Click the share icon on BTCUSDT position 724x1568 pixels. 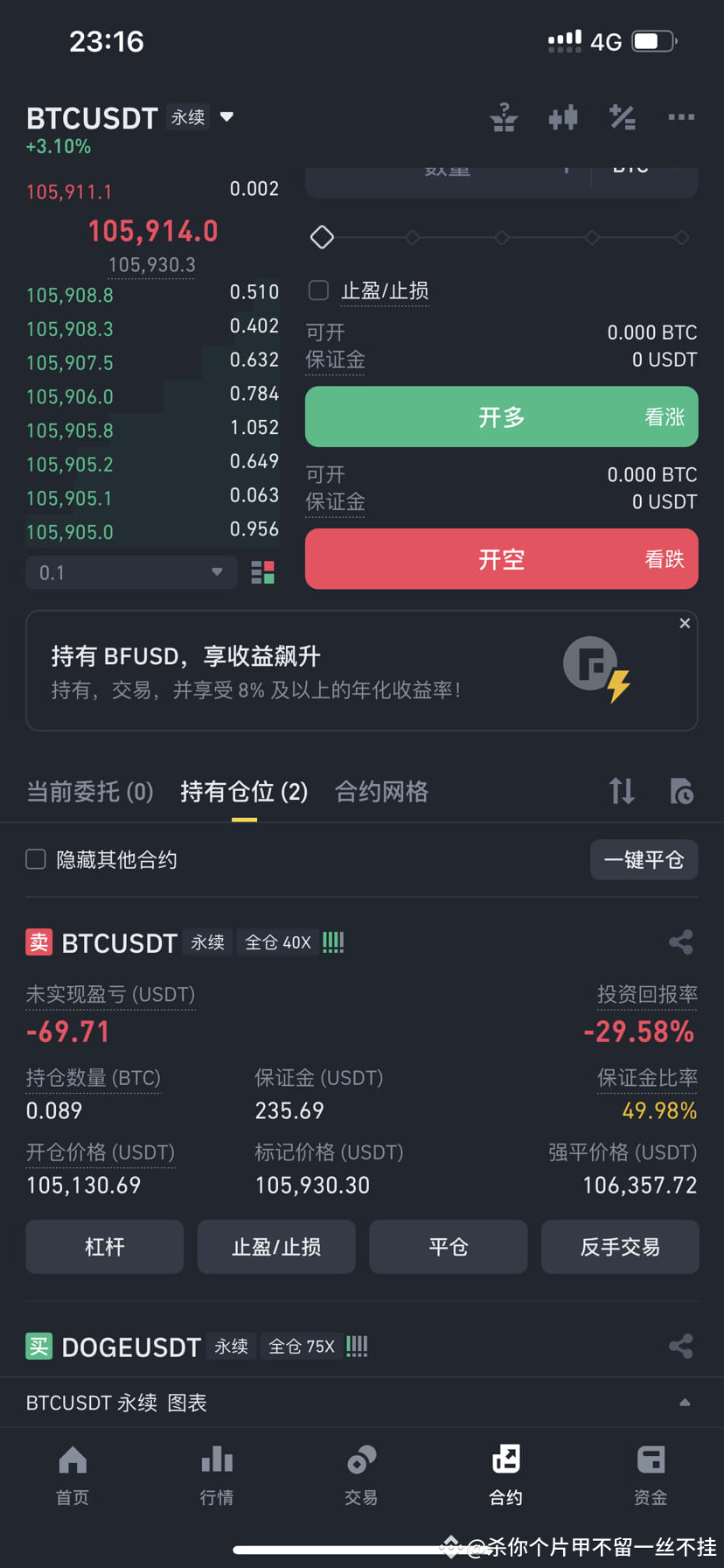681,942
